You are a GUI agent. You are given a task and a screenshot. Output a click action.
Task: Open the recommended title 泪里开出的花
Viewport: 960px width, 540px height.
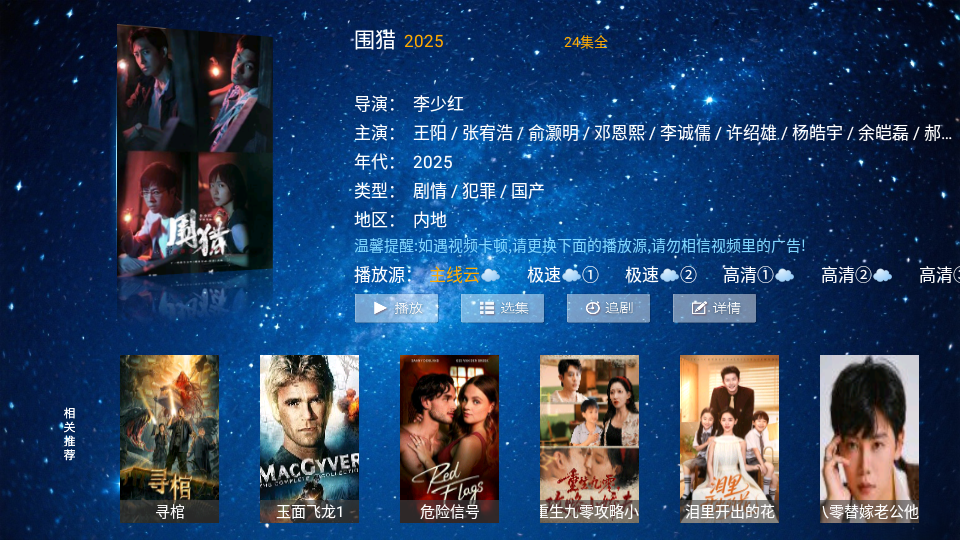pyautogui.click(x=730, y=438)
